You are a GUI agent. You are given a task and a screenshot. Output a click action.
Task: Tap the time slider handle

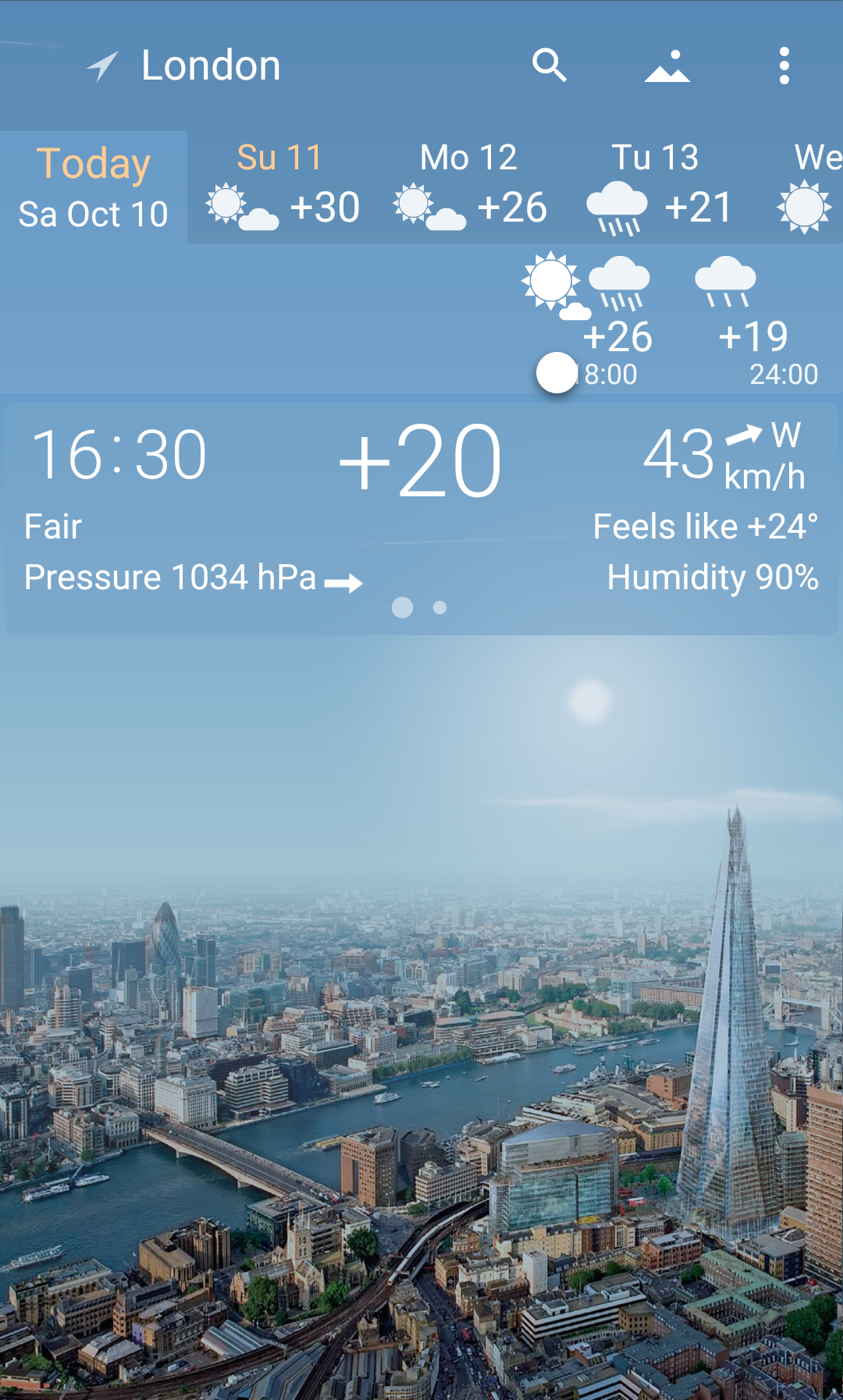(x=557, y=373)
